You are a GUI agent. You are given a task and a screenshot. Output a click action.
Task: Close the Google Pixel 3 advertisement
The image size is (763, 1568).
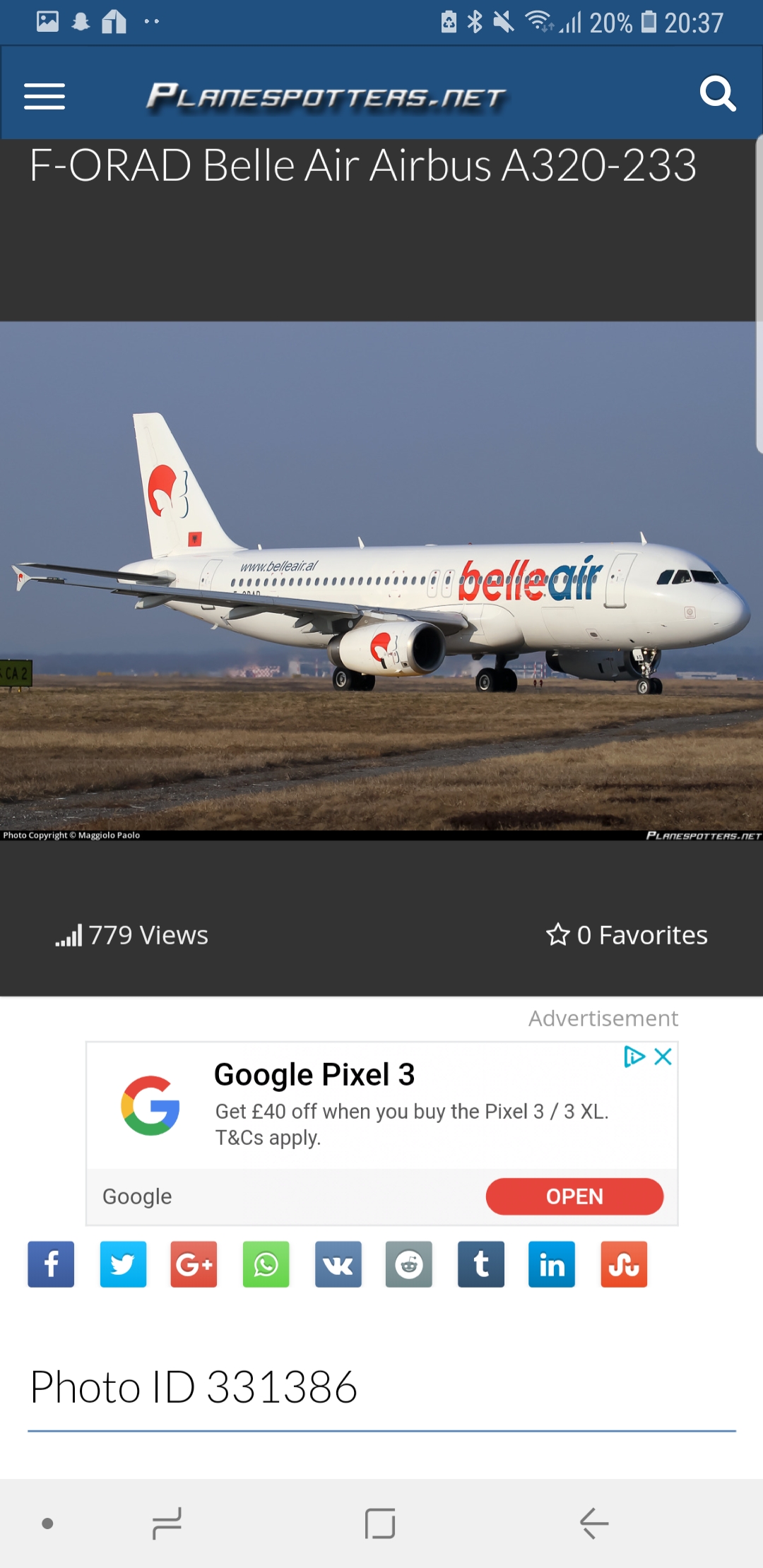tap(663, 1057)
